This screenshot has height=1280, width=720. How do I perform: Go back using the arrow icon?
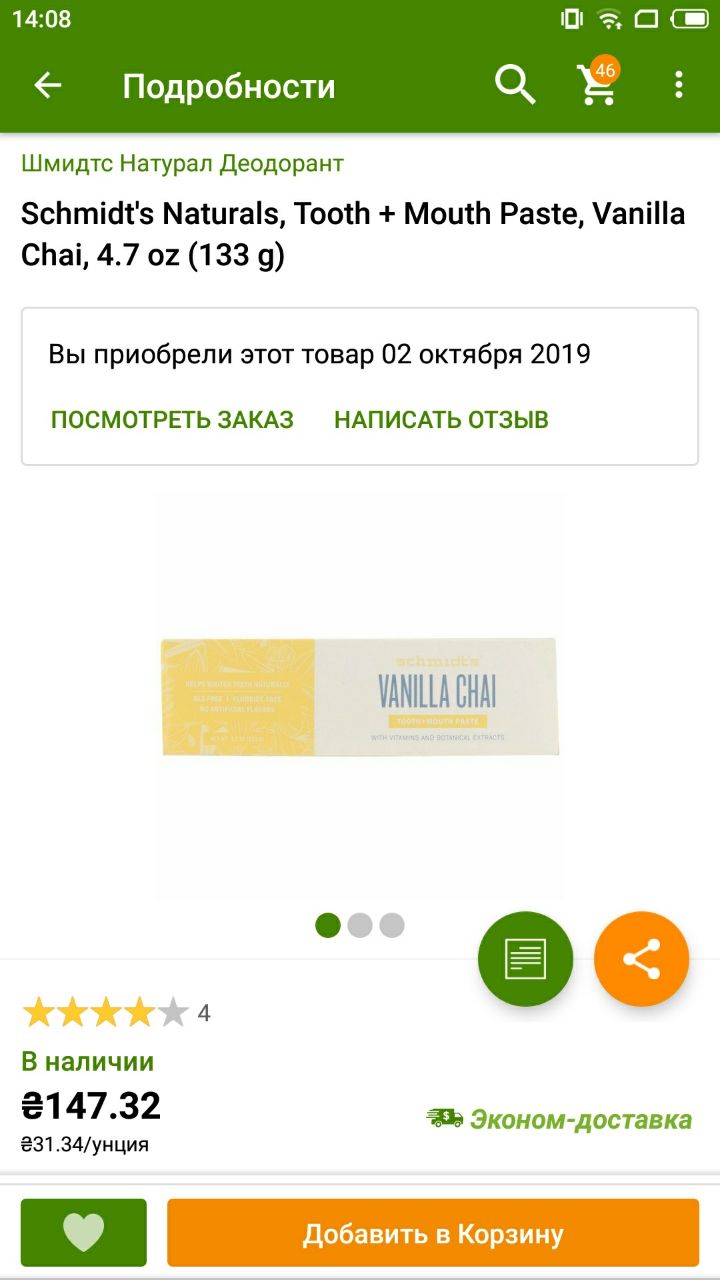[48, 86]
